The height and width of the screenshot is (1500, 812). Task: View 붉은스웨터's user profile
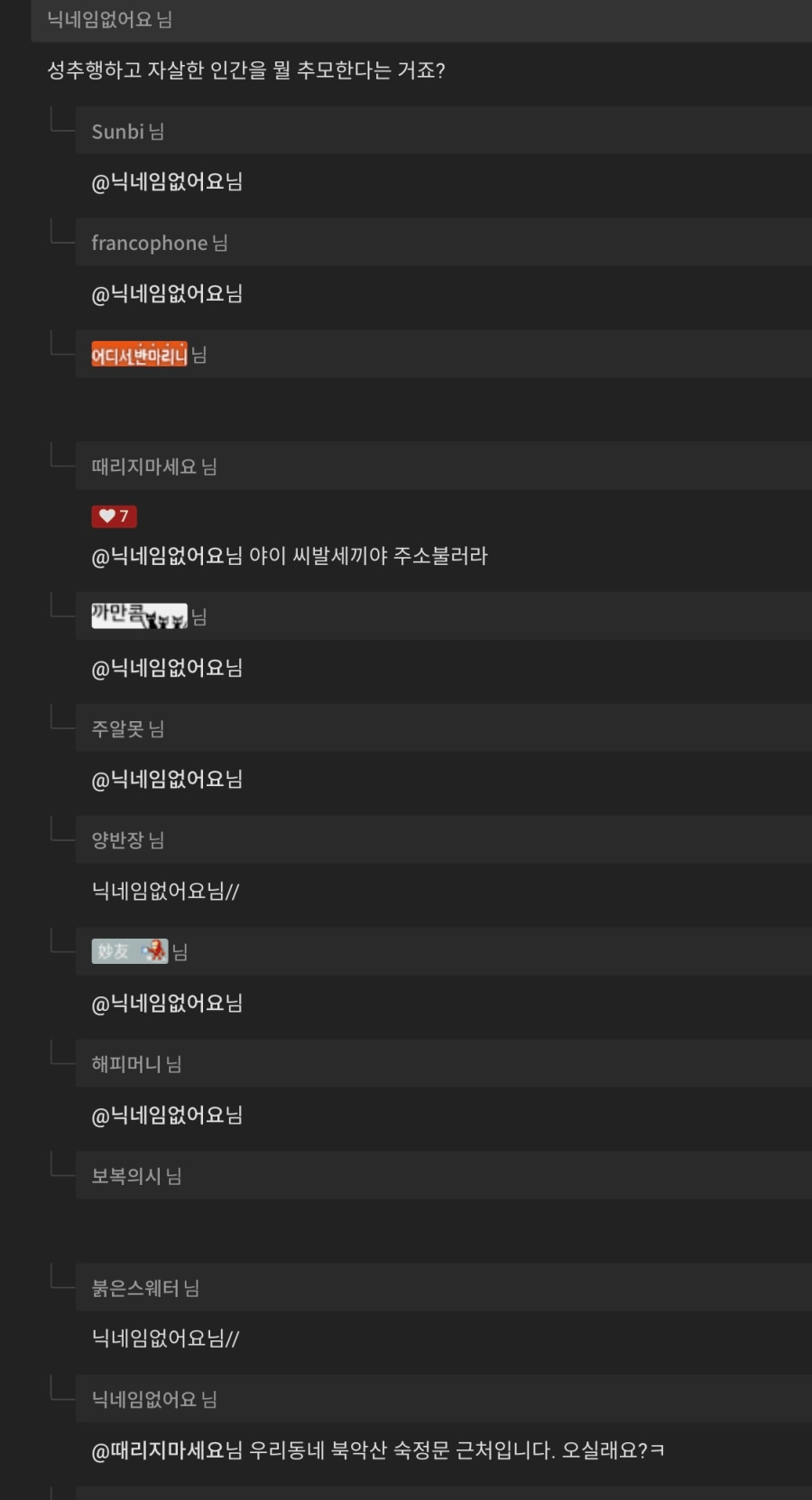click(x=135, y=1288)
